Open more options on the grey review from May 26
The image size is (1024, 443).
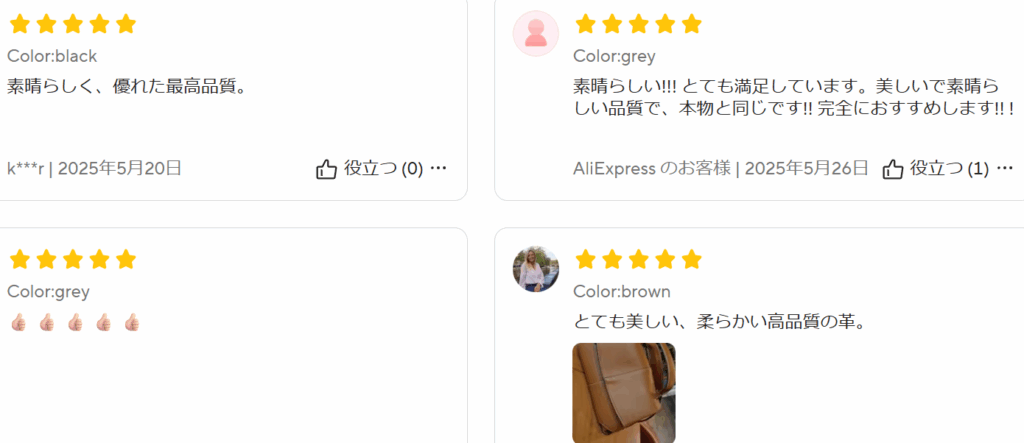(1005, 168)
